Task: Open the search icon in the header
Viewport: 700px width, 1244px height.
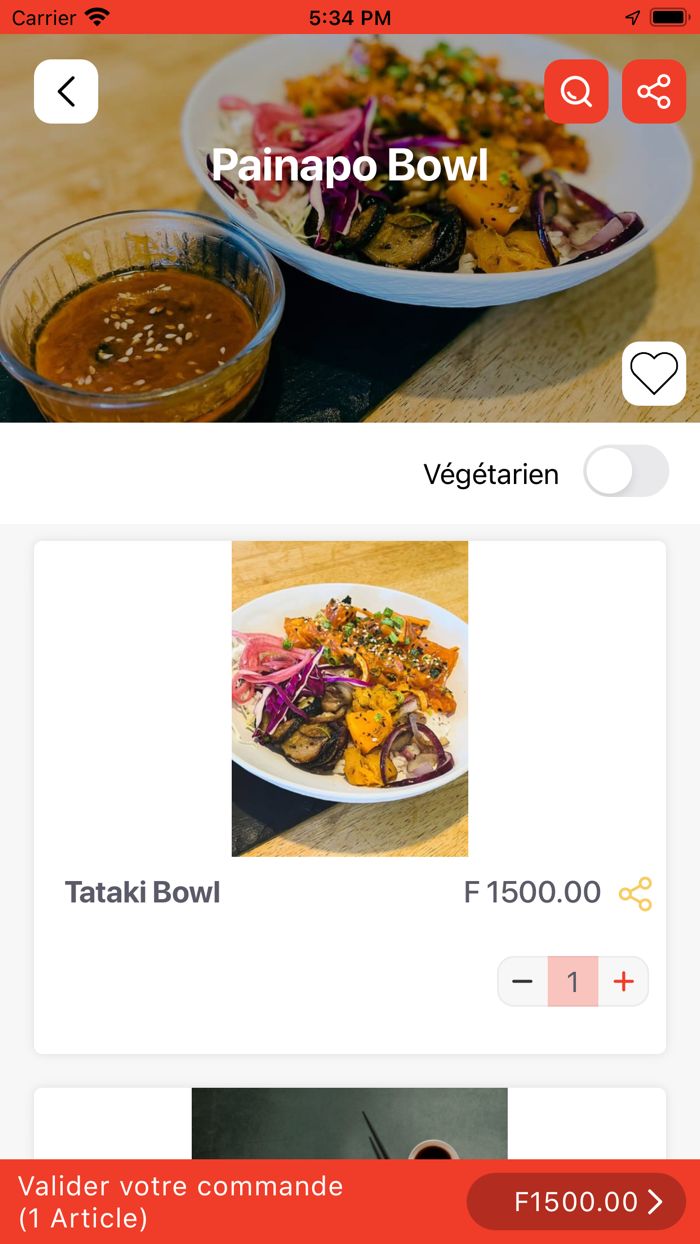Action: (576, 92)
